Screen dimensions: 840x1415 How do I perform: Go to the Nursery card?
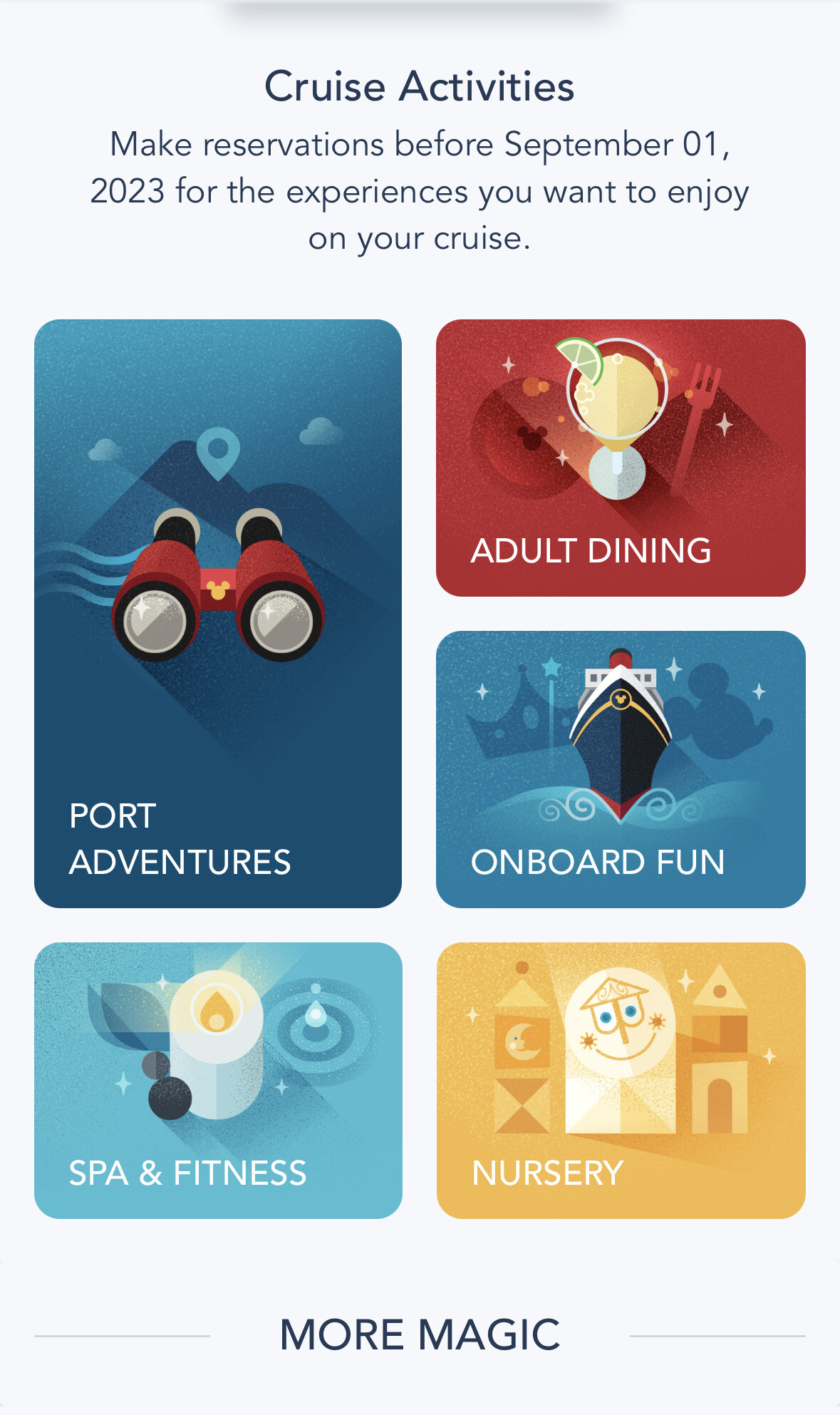point(621,1080)
